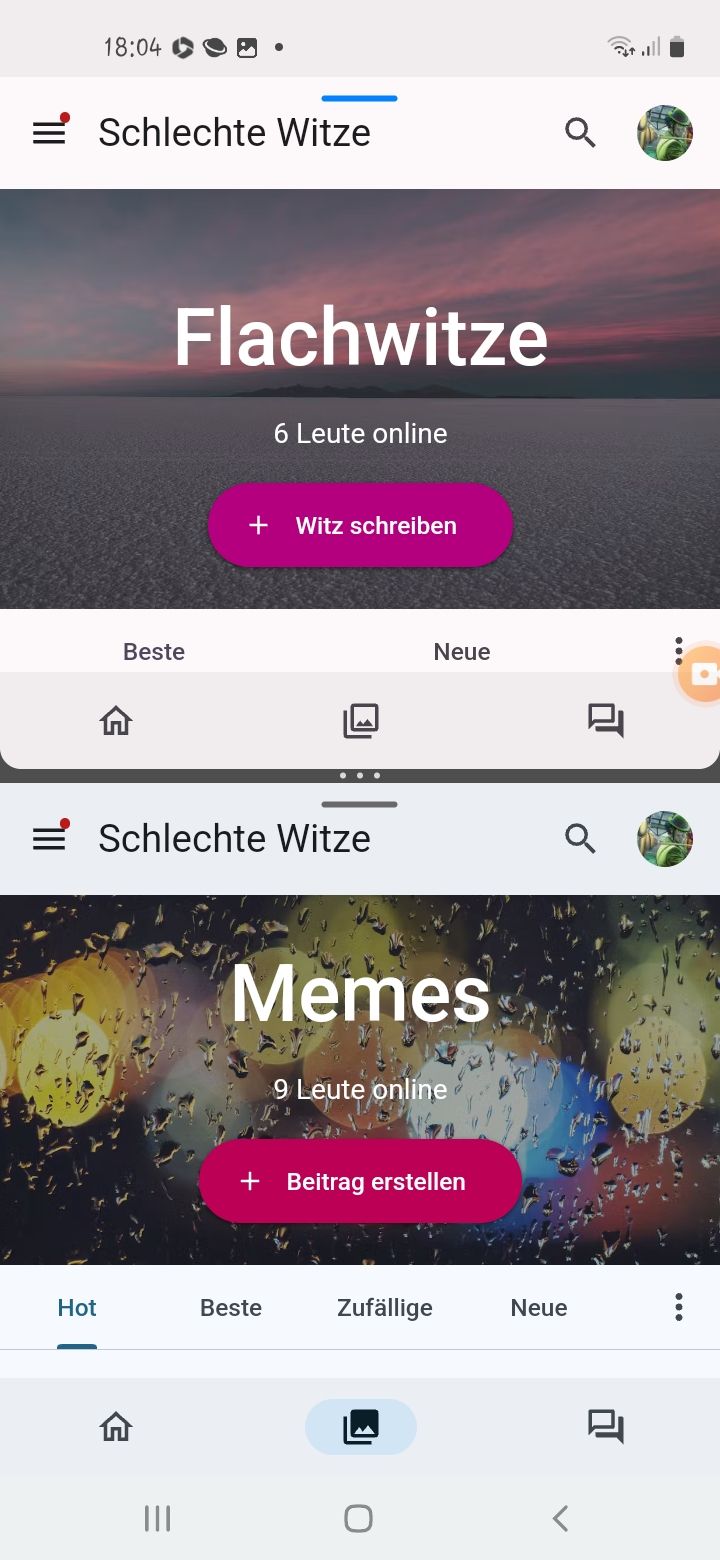720x1560 pixels.
Task: Go to home in the Memes window's bottom bar
Action: pyautogui.click(x=116, y=1427)
